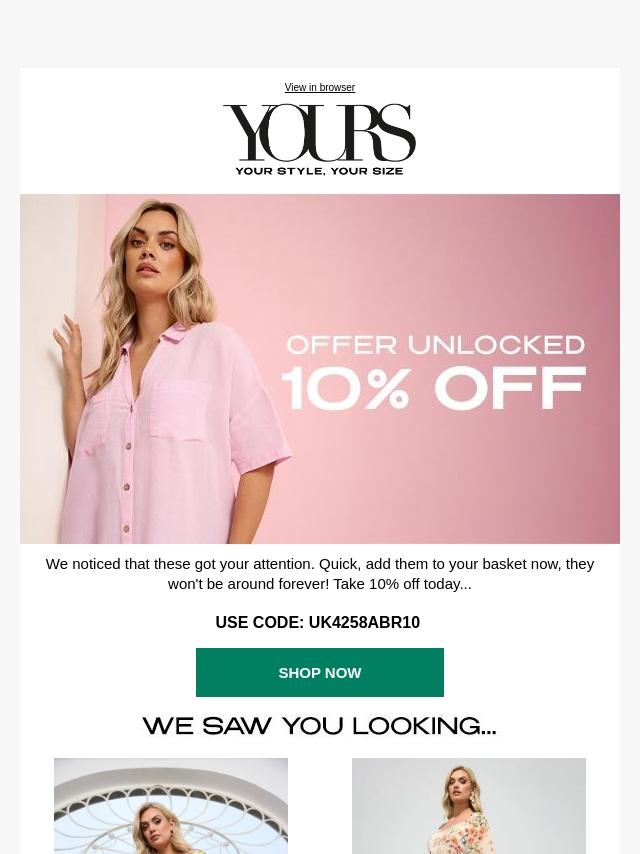Tap the green SHOP NOW button
This screenshot has height=854, width=640.
click(x=320, y=672)
